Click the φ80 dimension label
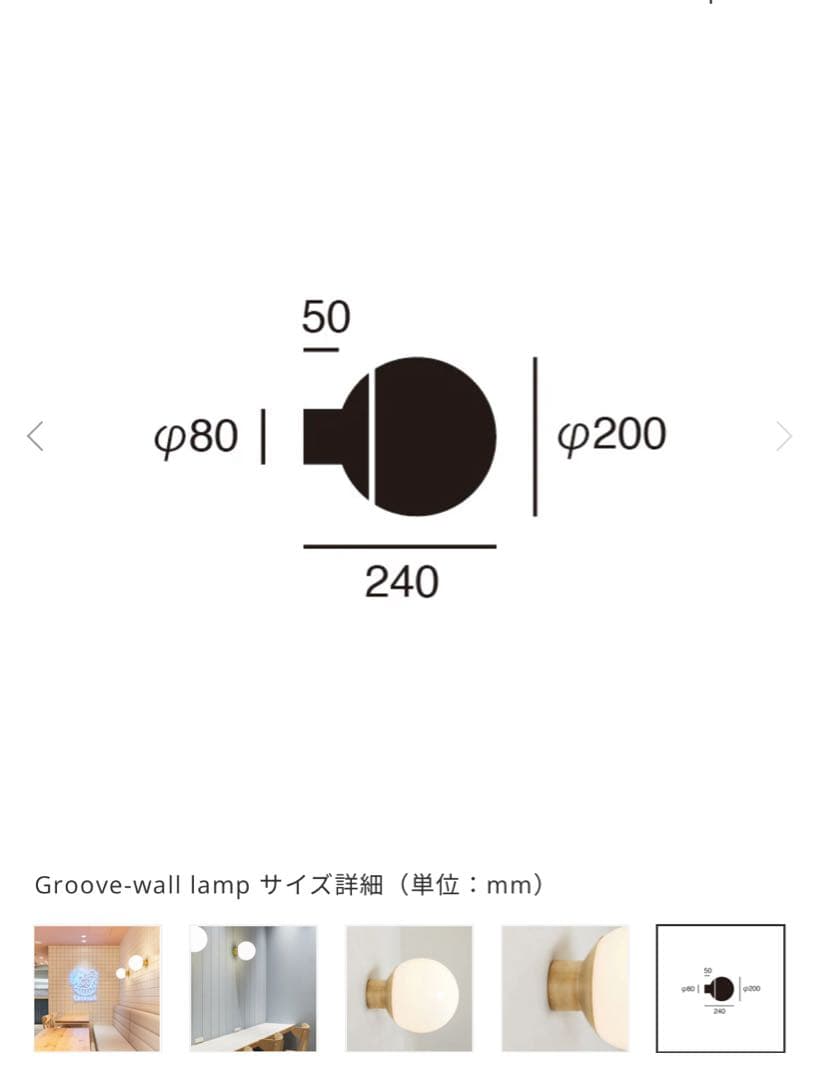Screen dimensions: 820x1080 click(x=197, y=435)
